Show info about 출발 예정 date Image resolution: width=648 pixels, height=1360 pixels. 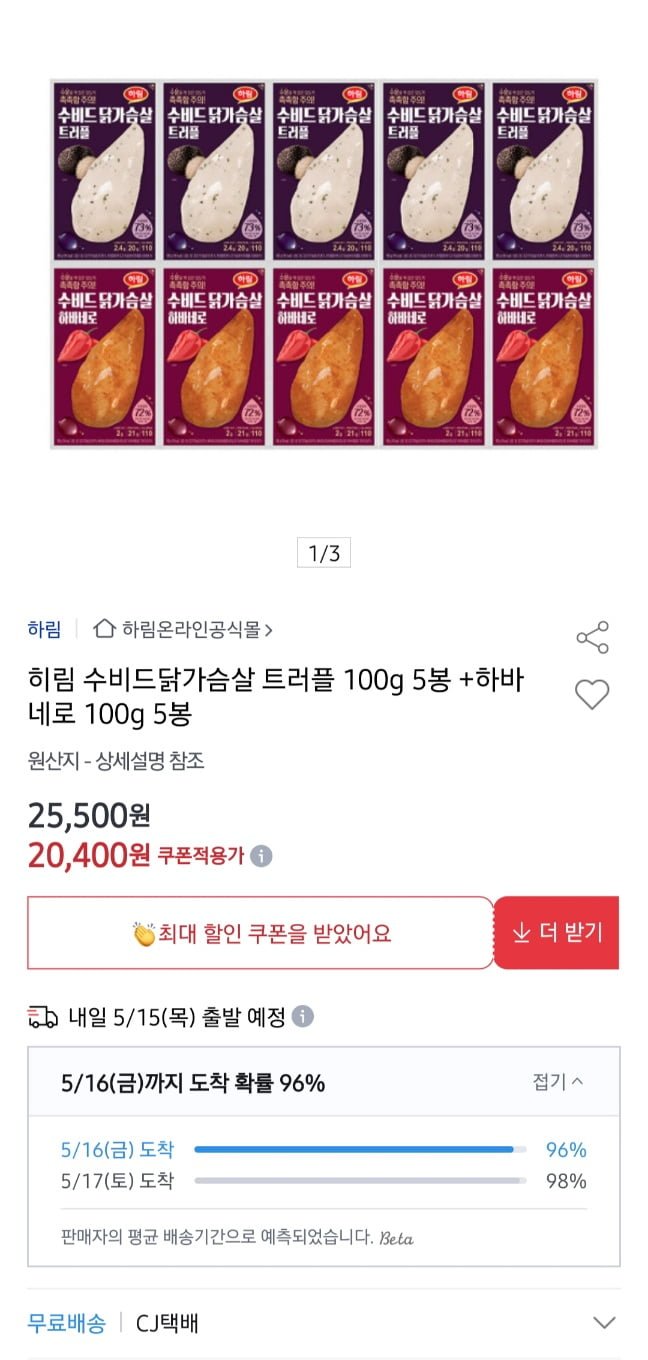[x=302, y=1017]
